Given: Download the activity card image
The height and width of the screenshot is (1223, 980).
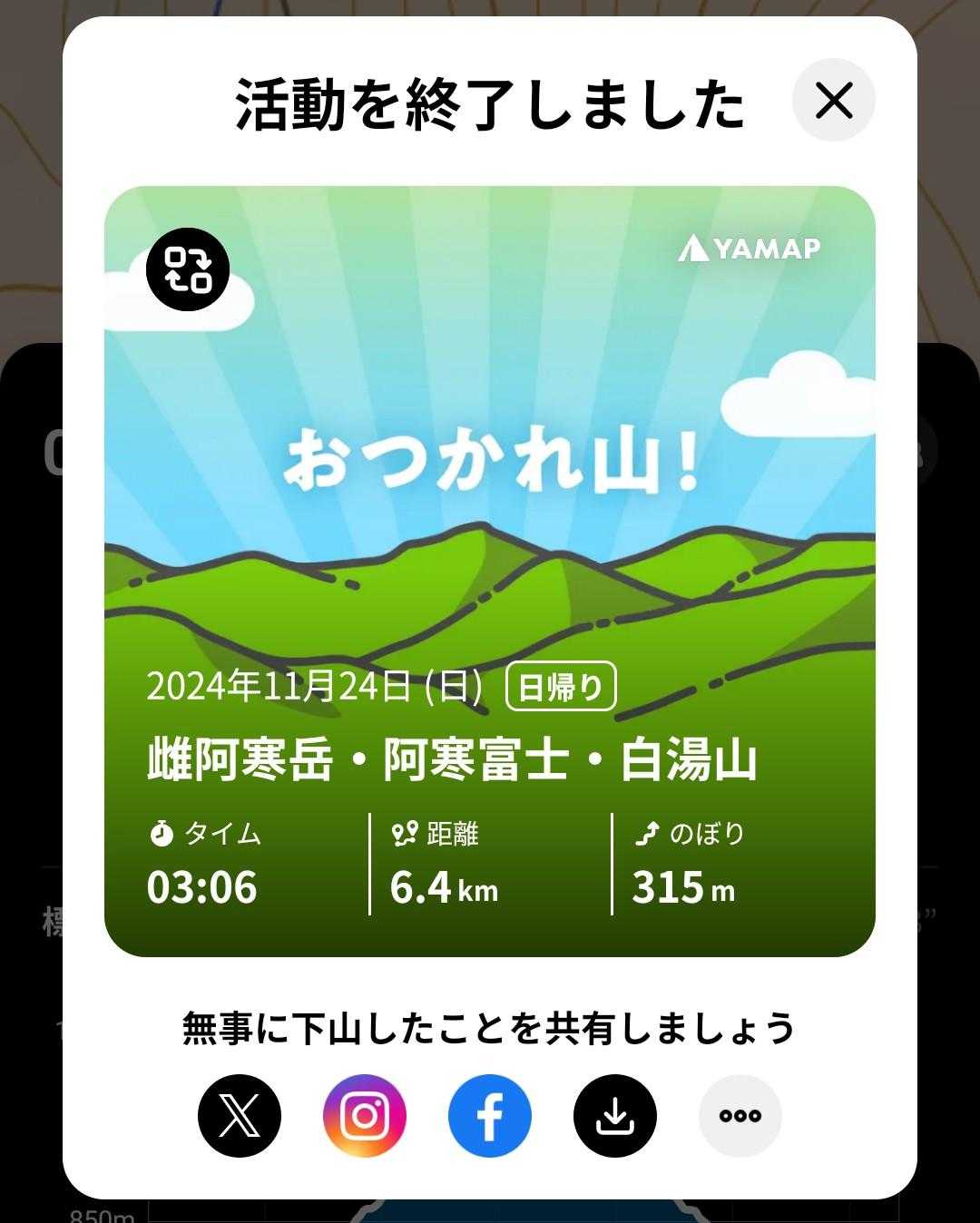Looking at the screenshot, I should [x=615, y=1115].
